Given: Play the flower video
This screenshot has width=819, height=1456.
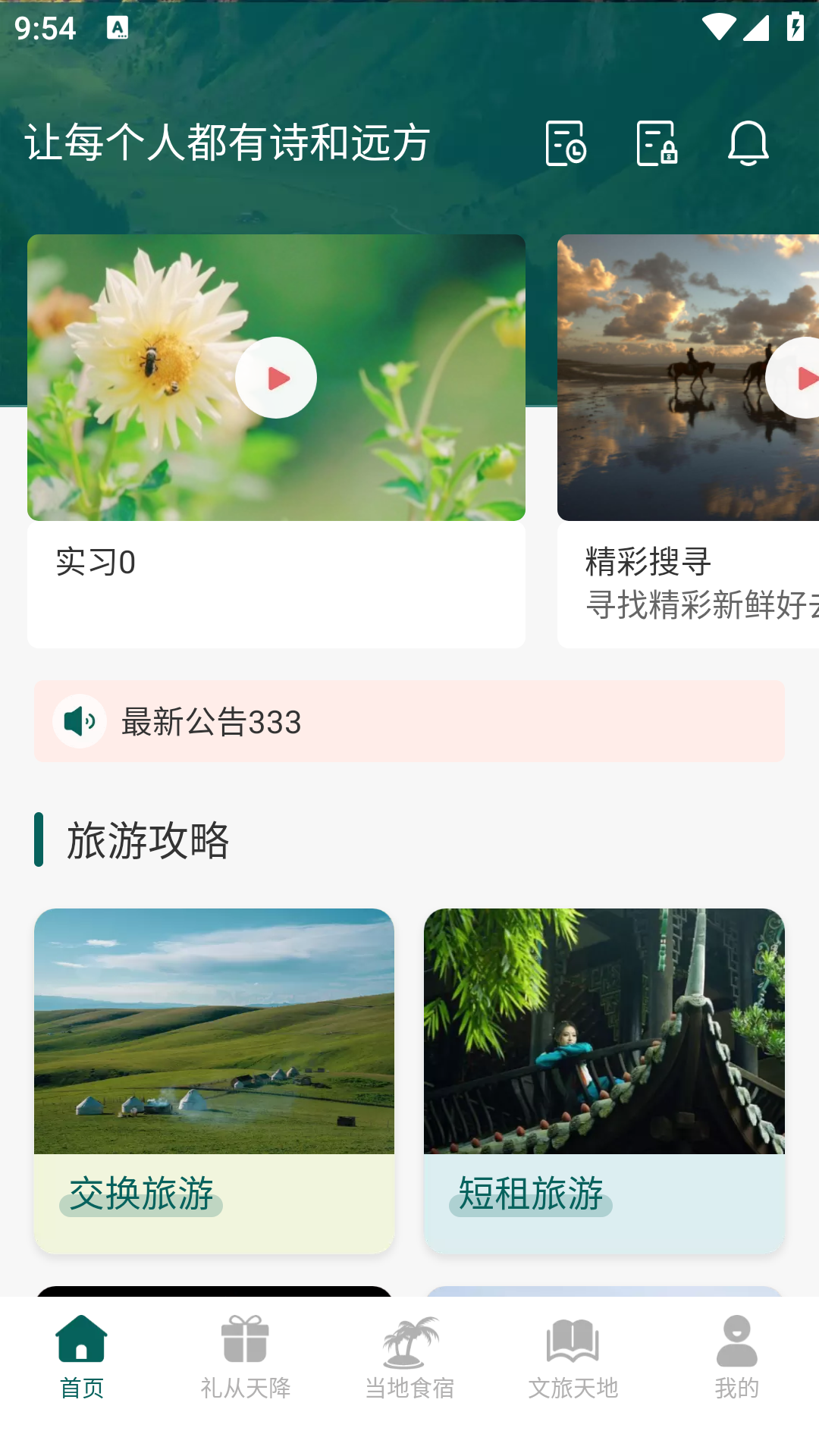Looking at the screenshot, I should pos(277,377).
